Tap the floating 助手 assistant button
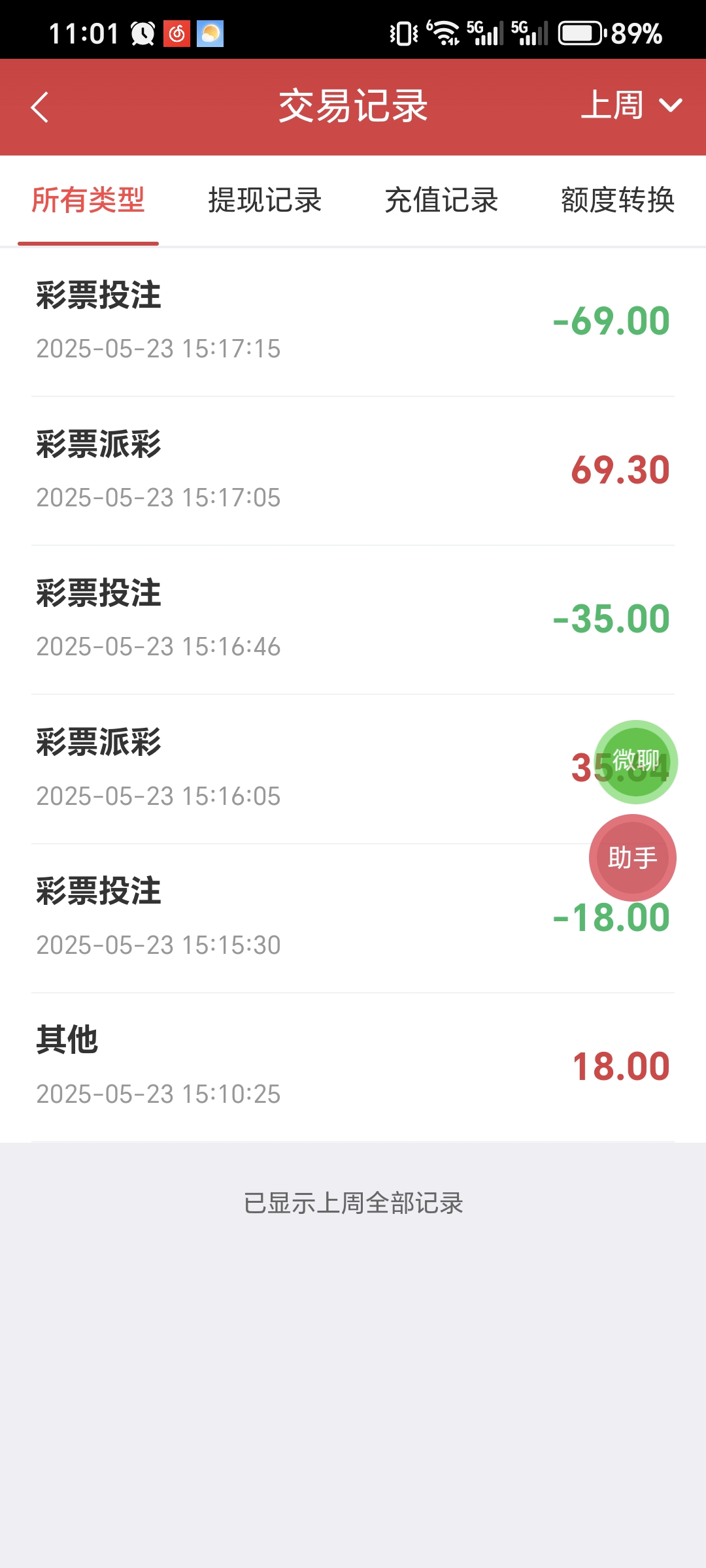 633,857
